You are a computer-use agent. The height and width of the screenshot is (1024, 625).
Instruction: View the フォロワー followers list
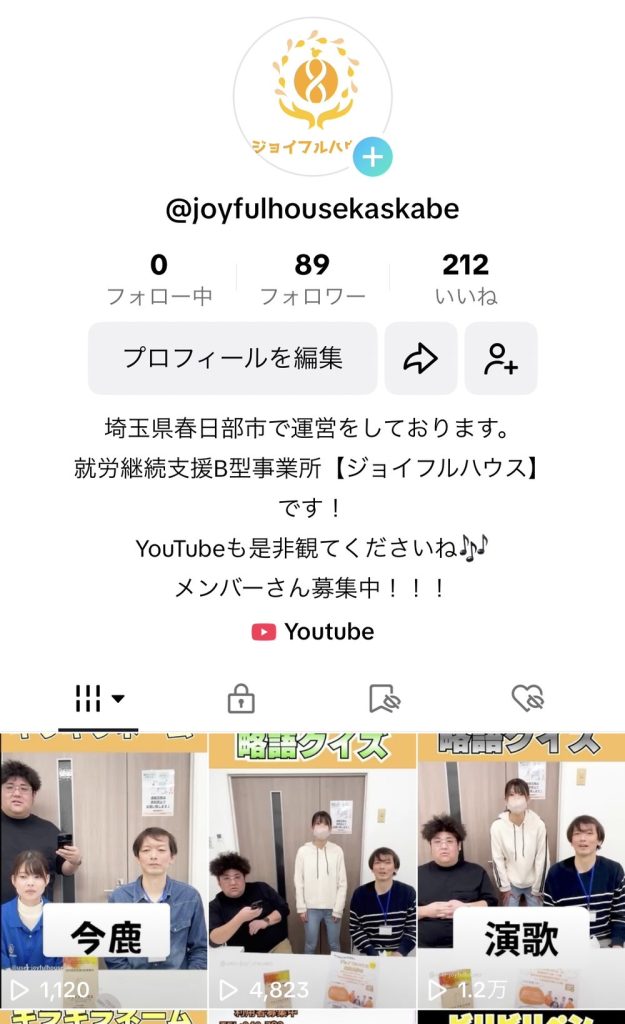pos(312,279)
